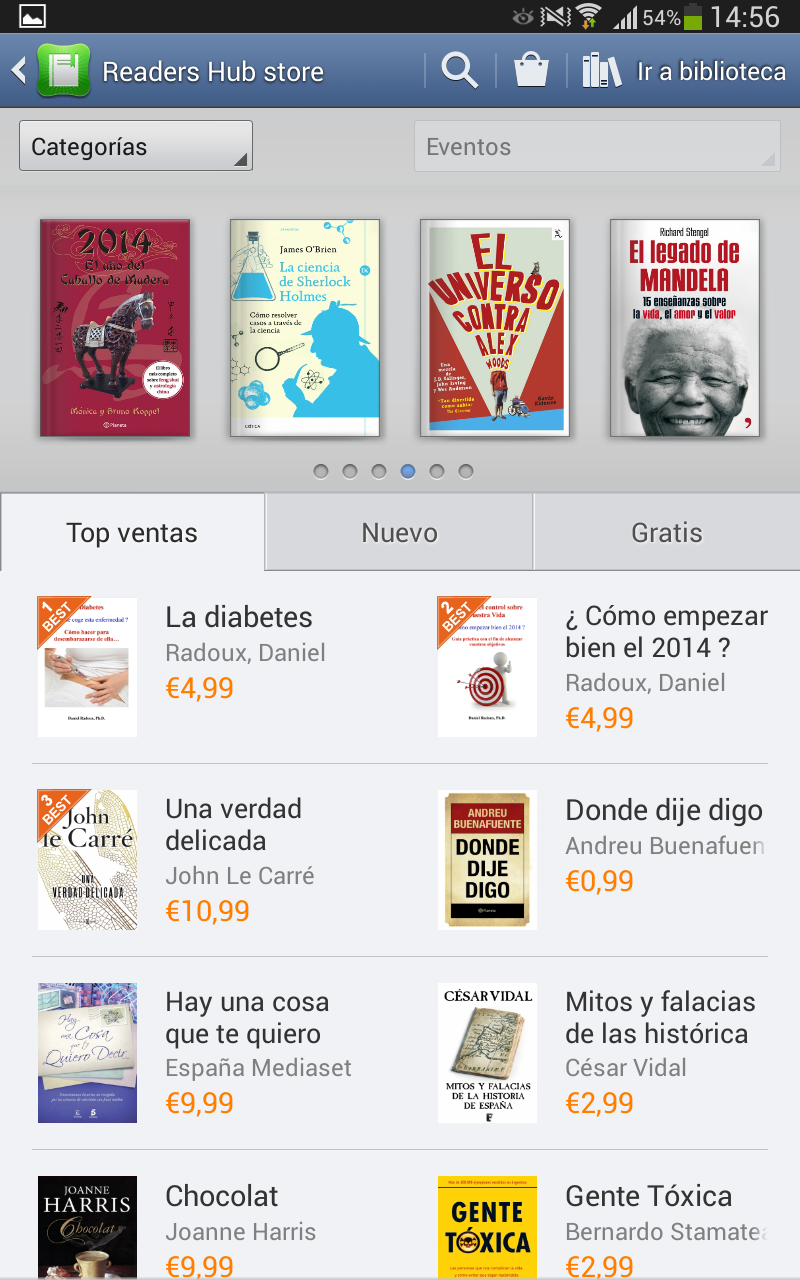Open El Universo contra Alex Woods cover
800x1280 pixels.
pos(495,328)
